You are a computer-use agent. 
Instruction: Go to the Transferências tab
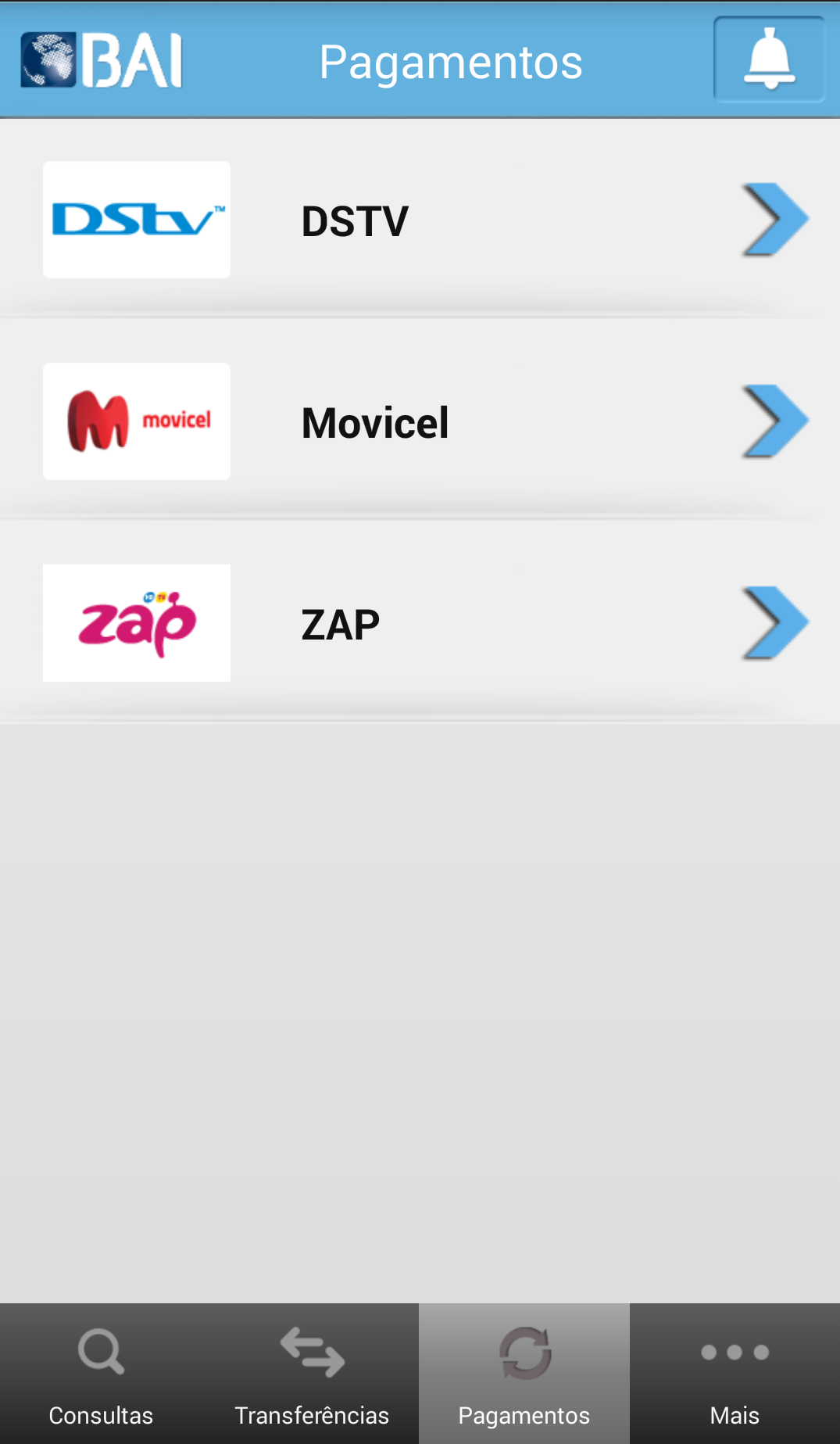tap(313, 1374)
